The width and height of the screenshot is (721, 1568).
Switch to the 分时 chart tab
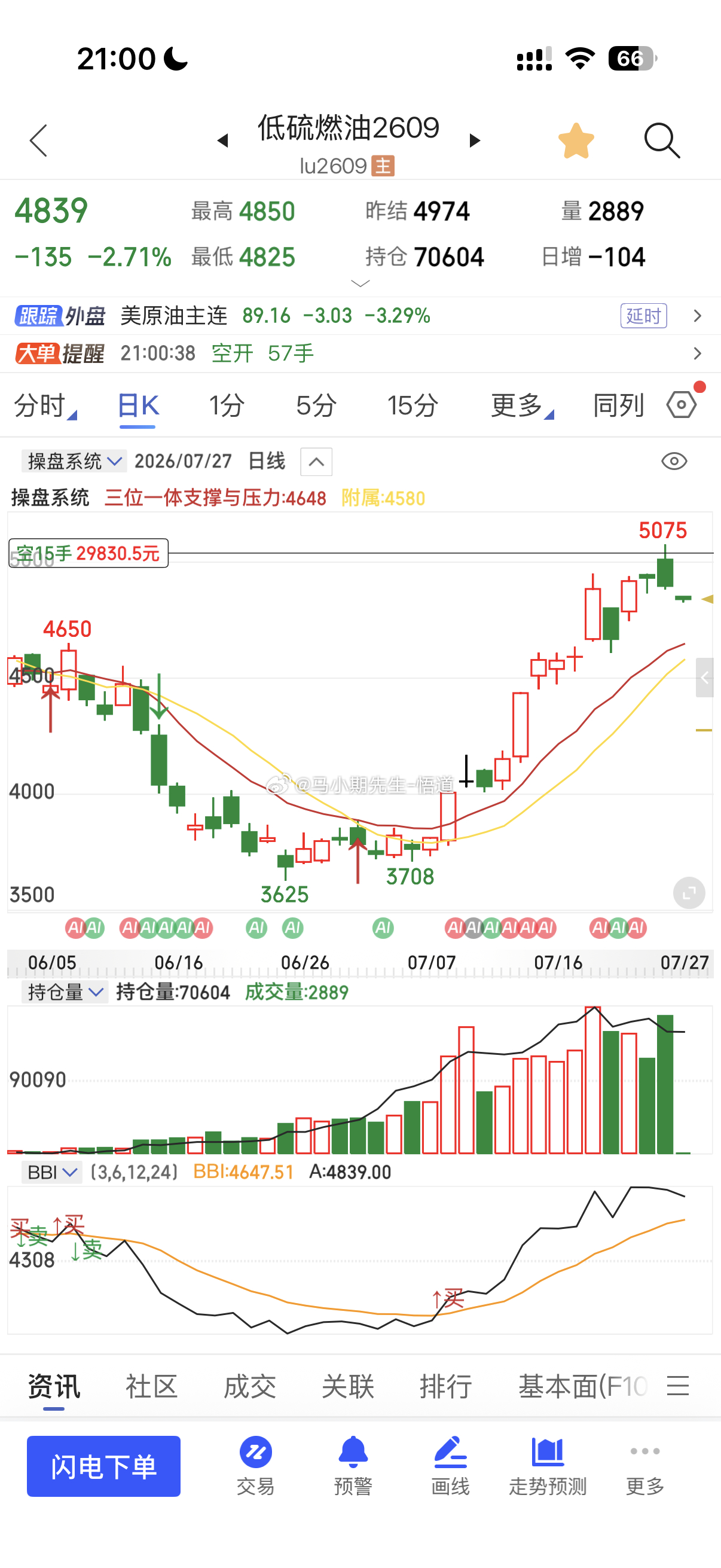pyautogui.click(x=45, y=405)
